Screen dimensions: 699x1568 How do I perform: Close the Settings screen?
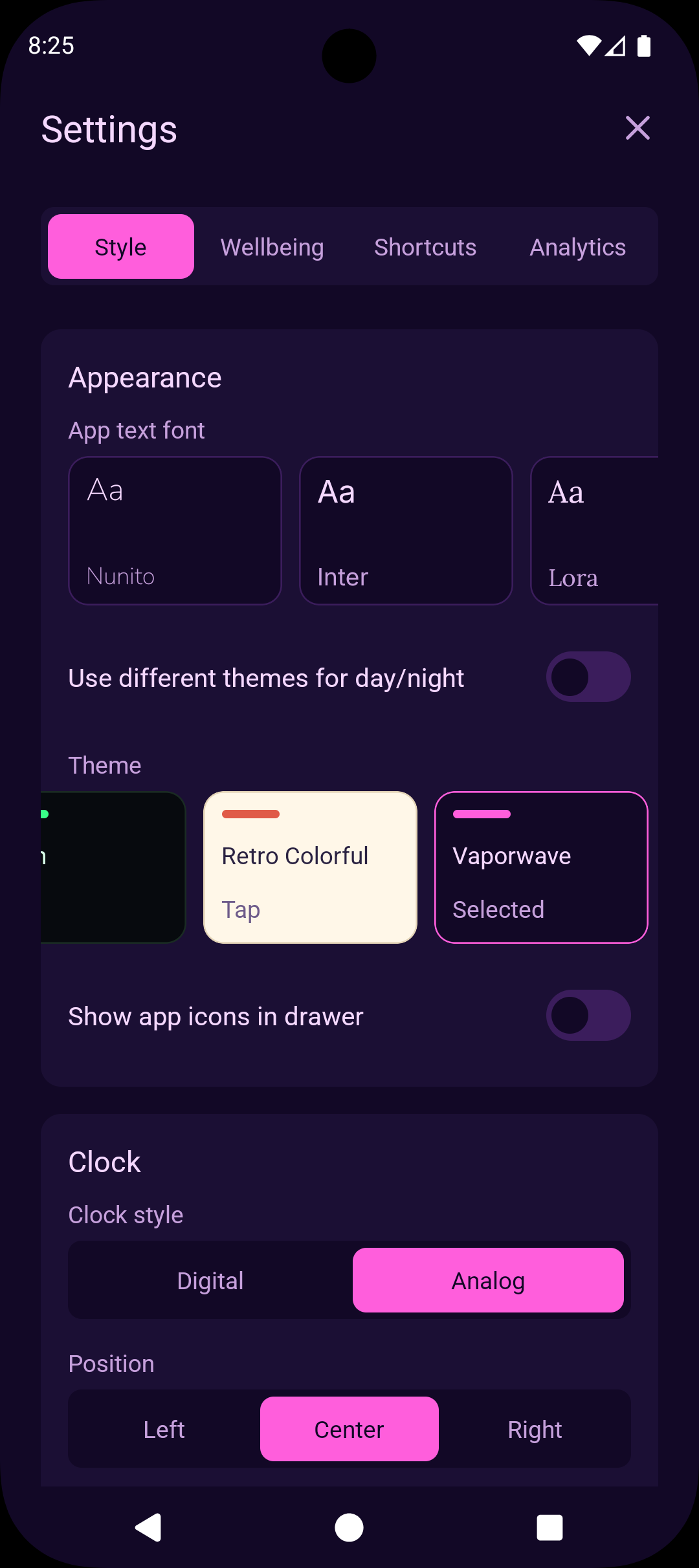pyautogui.click(x=638, y=128)
